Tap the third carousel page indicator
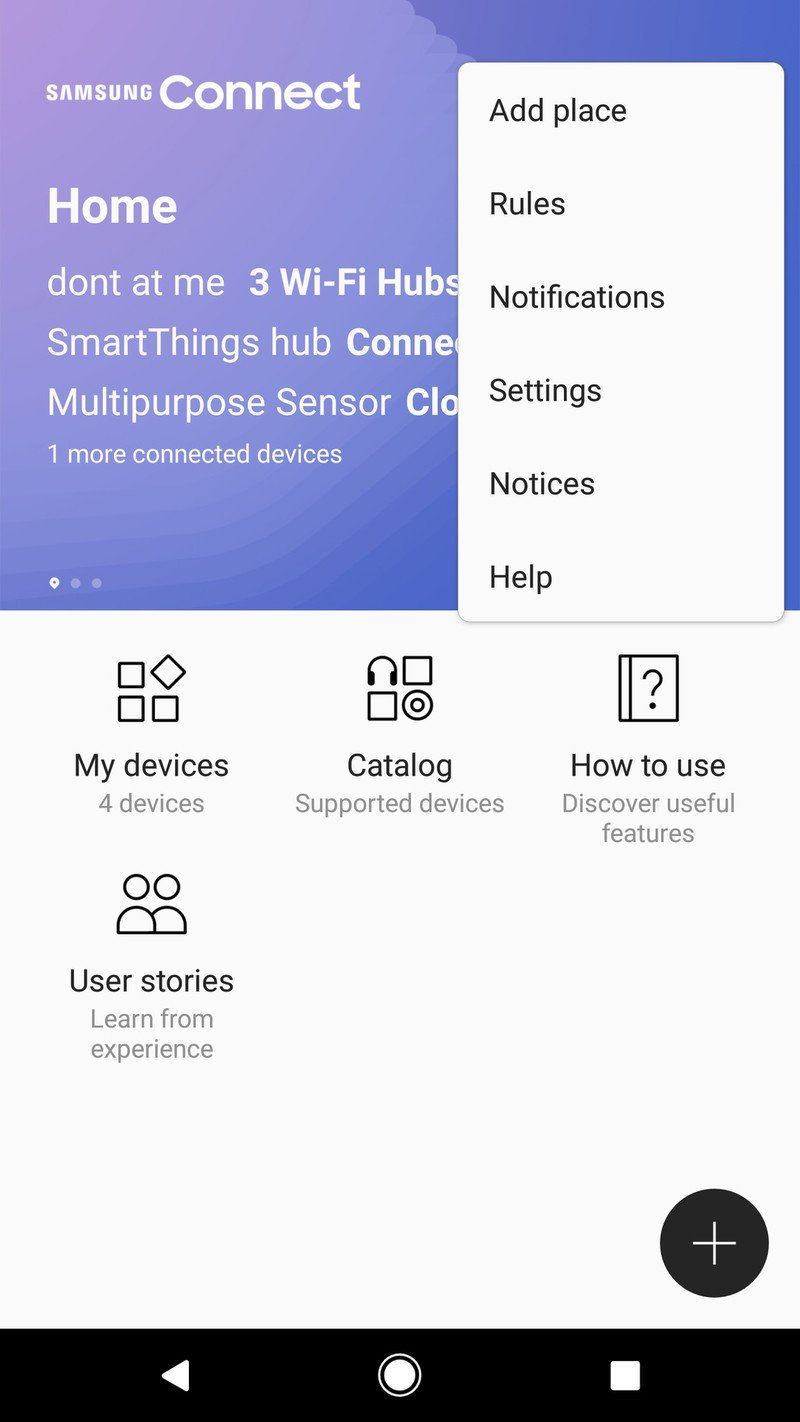Image resolution: width=800 pixels, height=1422 pixels. pyautogui.click(x=96, y=582)
